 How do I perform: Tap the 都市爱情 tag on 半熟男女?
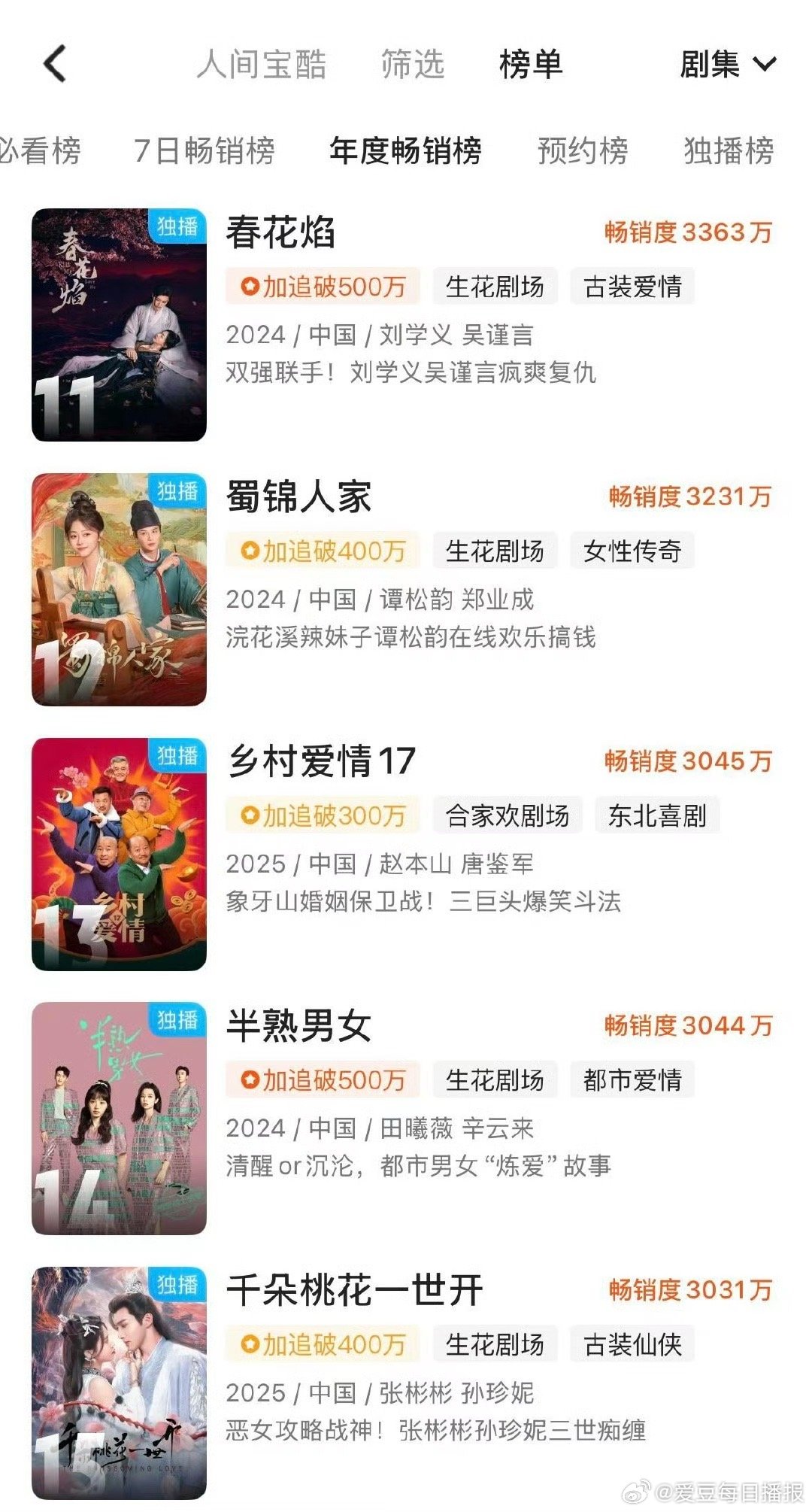click(632, 1080)
